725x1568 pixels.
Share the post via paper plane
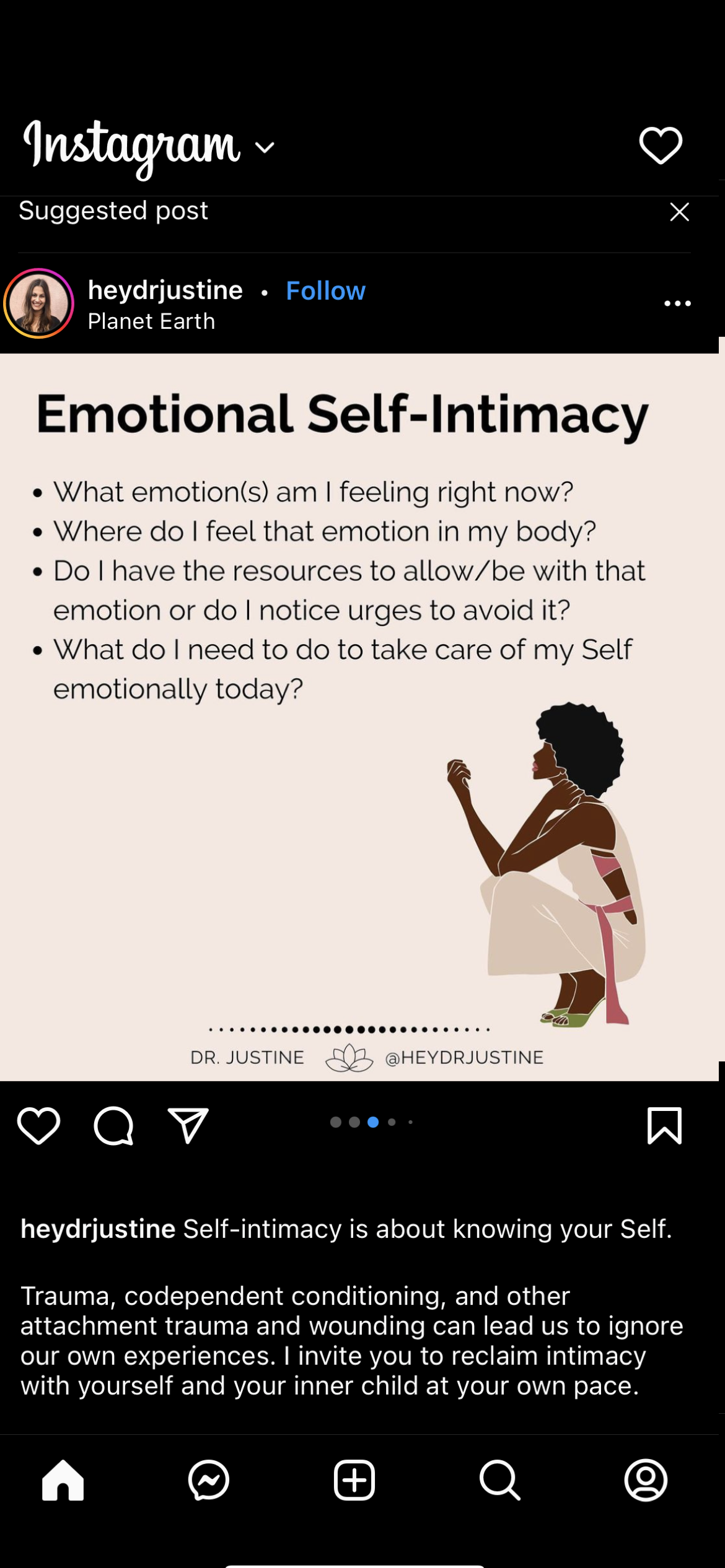(x=188, y=1125)
